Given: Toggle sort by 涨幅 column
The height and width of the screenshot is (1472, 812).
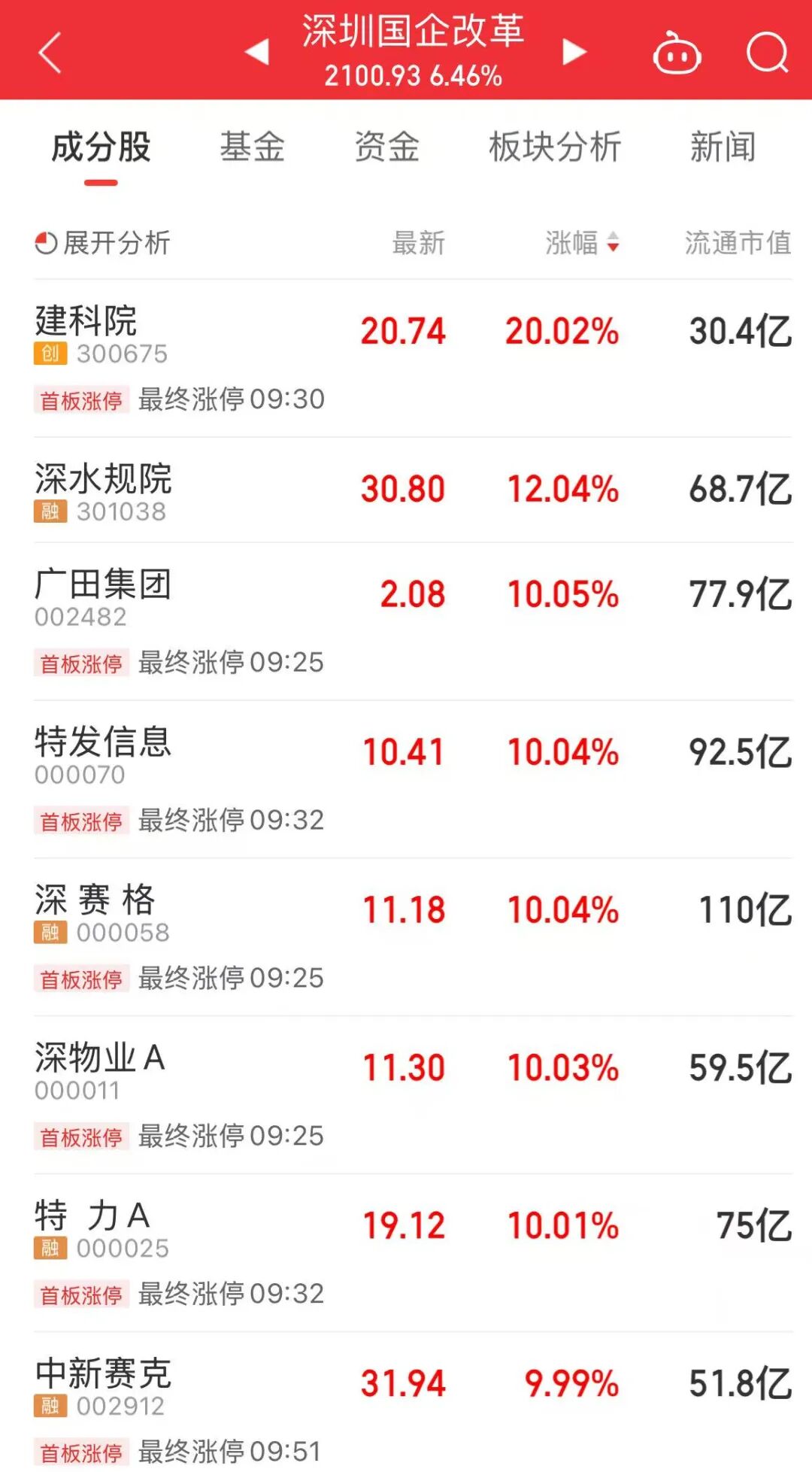Looking at the screenshot, I should tap(581, 242).
